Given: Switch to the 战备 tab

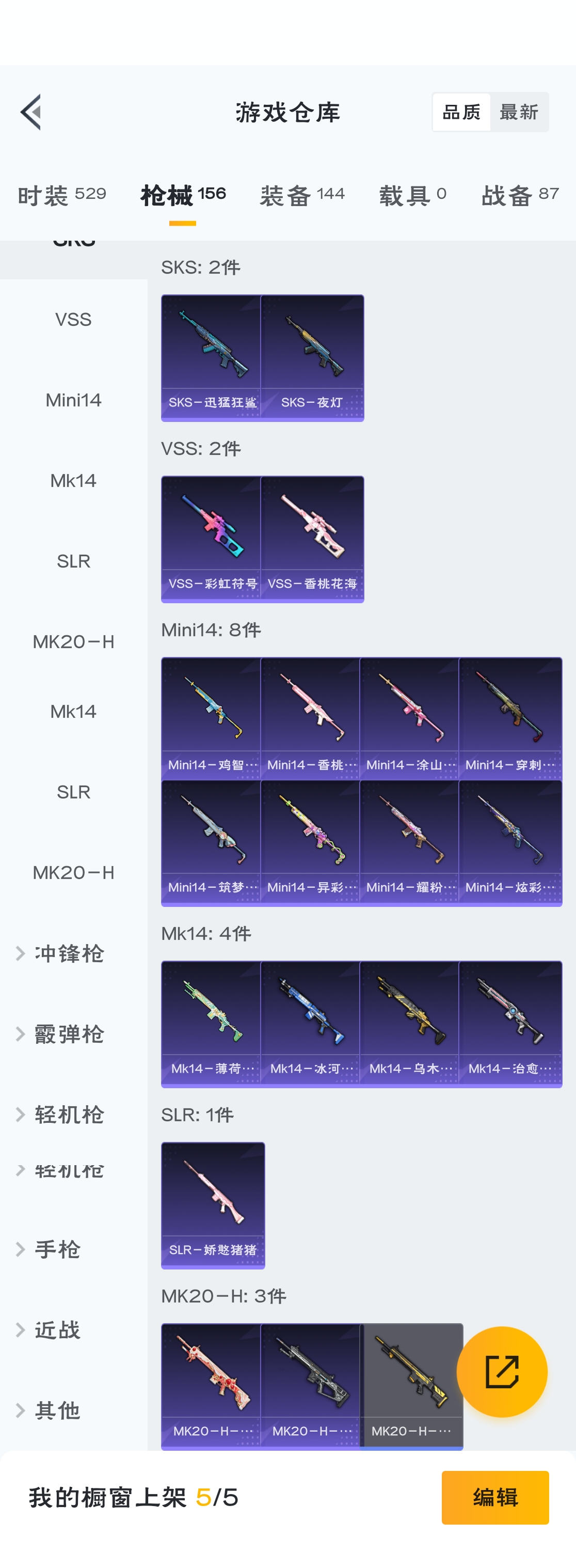Looking at the screenshot, I should 520,195.
